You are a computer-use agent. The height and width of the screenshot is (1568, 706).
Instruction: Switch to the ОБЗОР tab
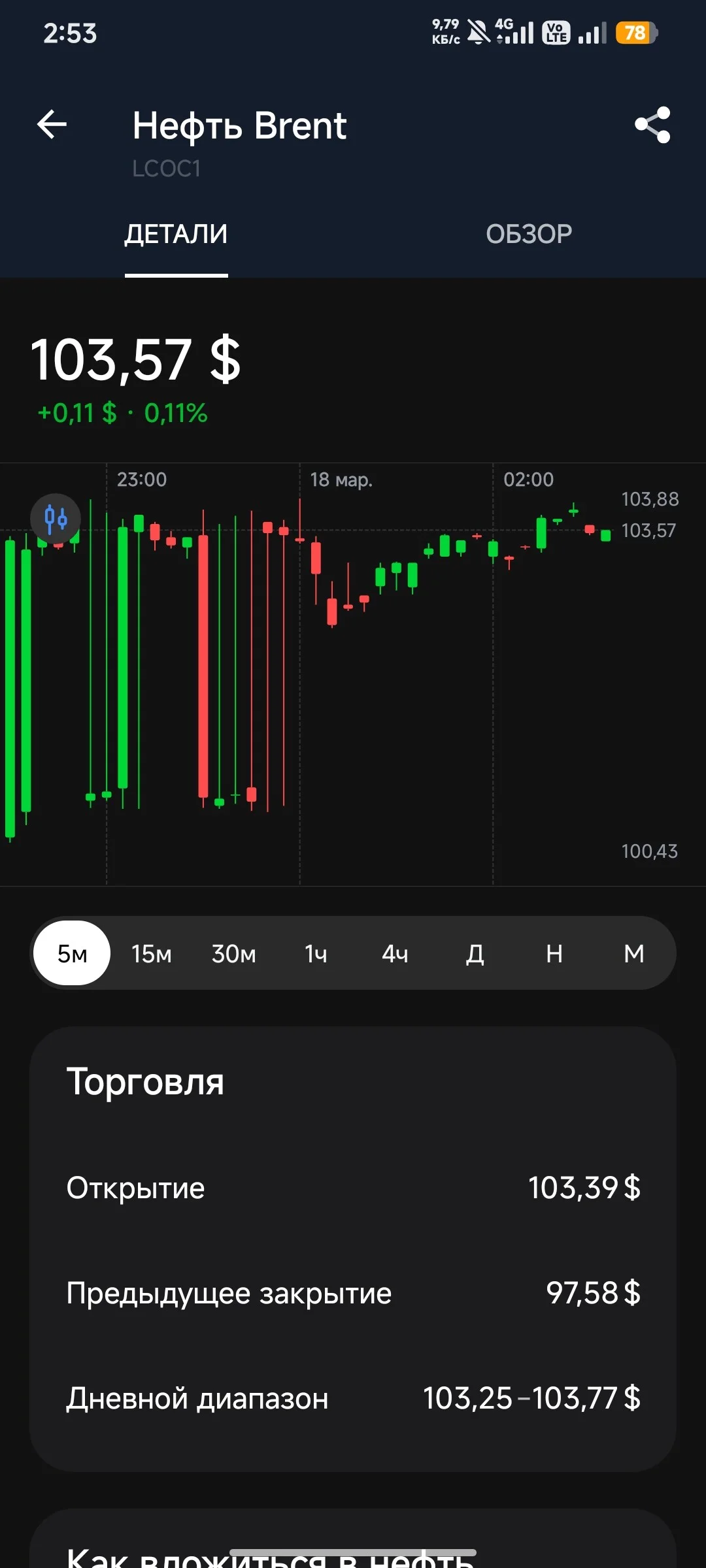[529, 234]
